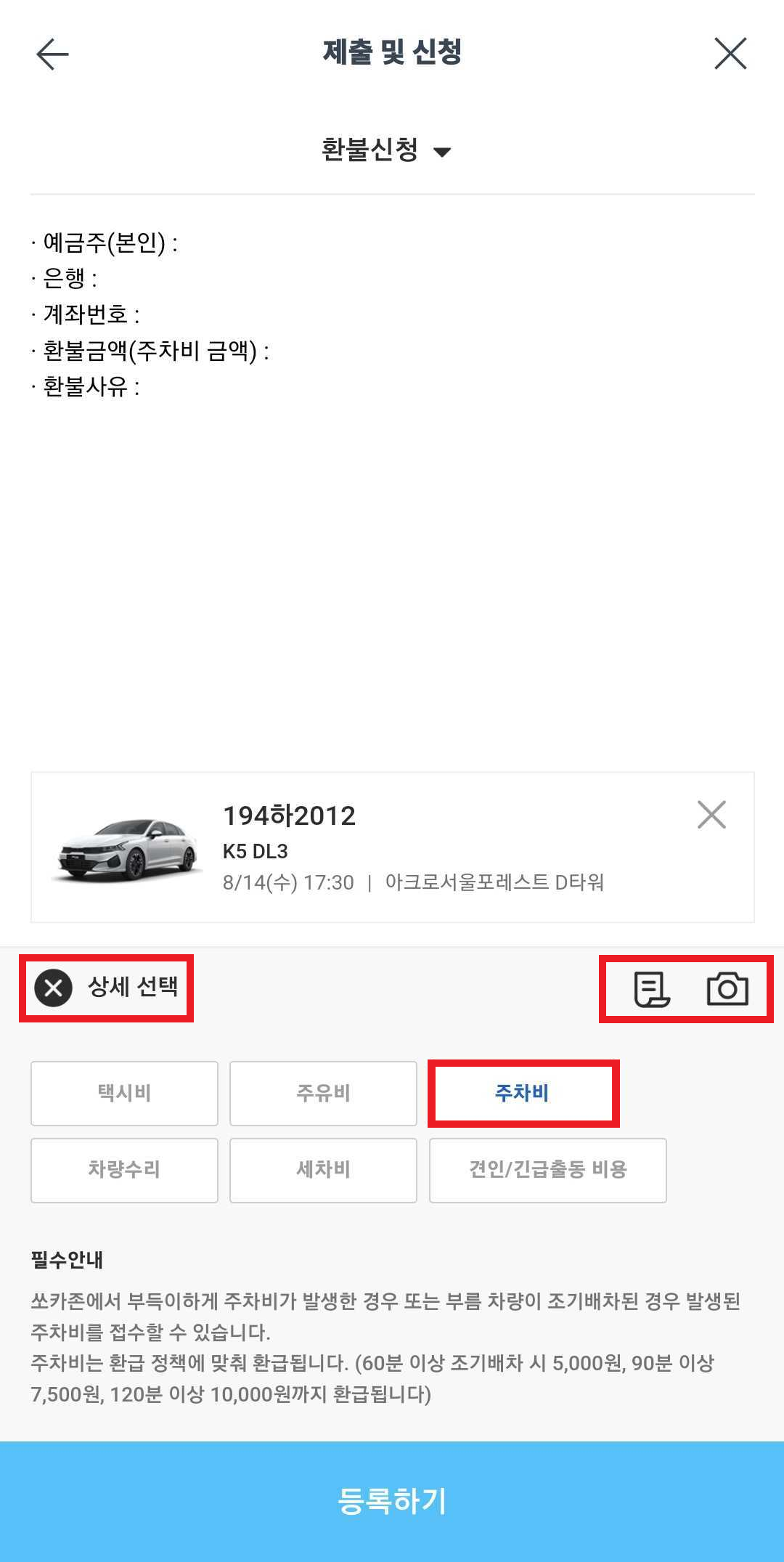Select the 주유비 category
Screen dimensions: 784x1562
(323, 1093)
